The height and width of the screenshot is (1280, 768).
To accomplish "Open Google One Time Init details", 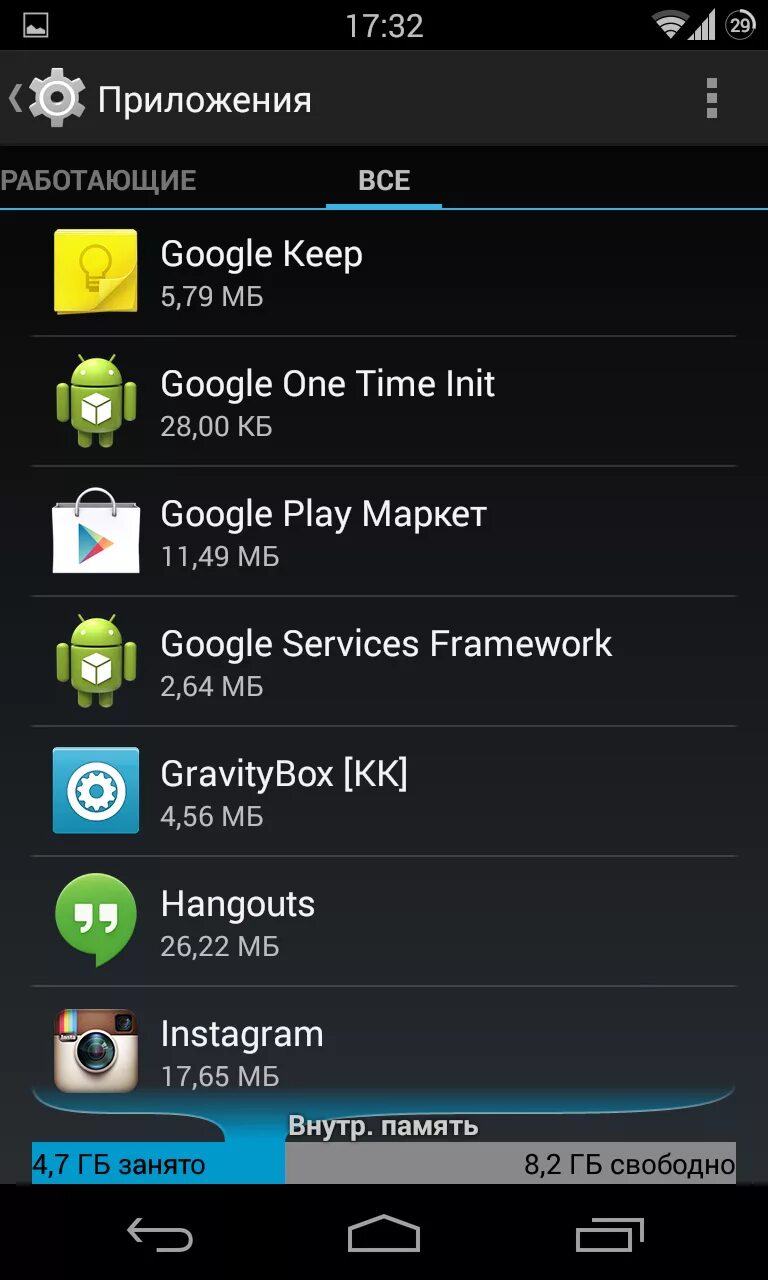I will 384,402.
